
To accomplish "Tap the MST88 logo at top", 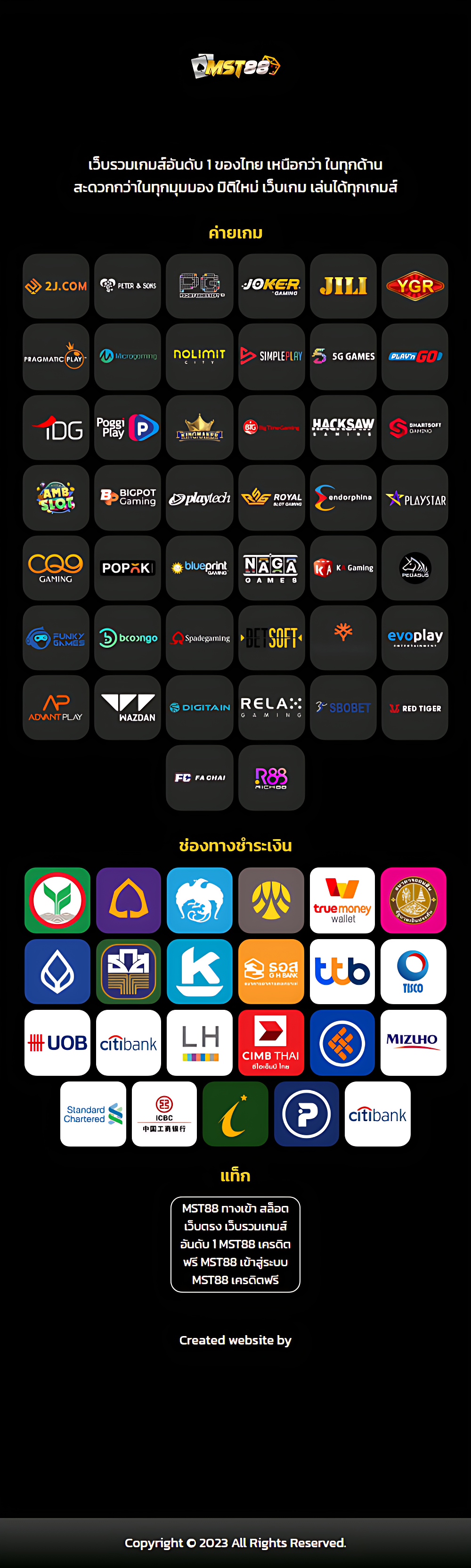I will (x=235, y=66).
